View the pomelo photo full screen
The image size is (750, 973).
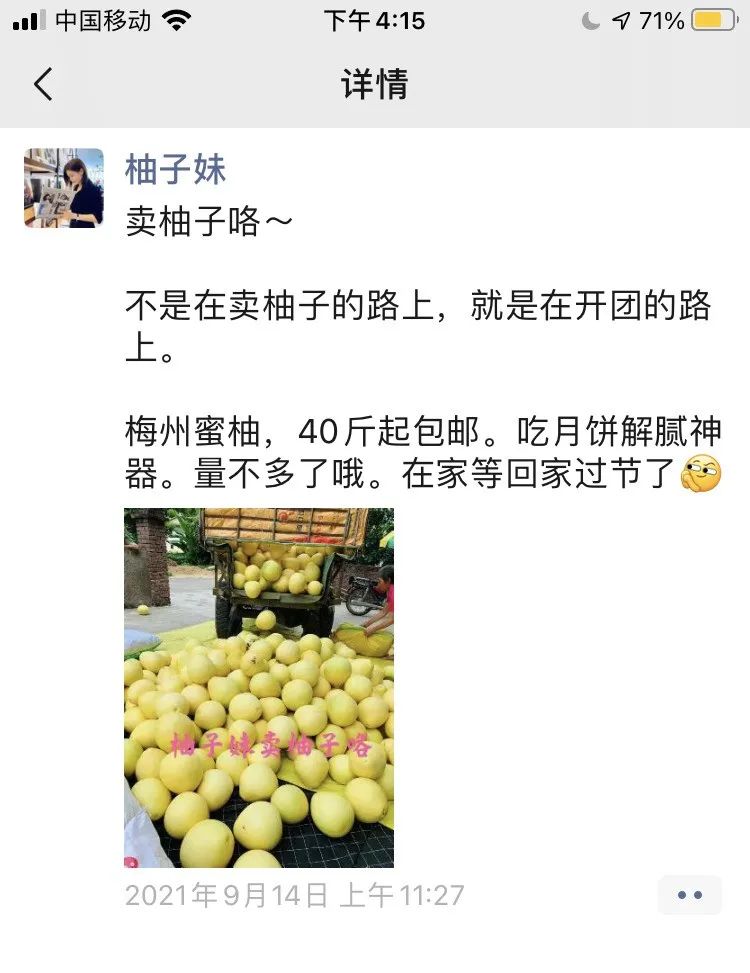tap(259, 688)
